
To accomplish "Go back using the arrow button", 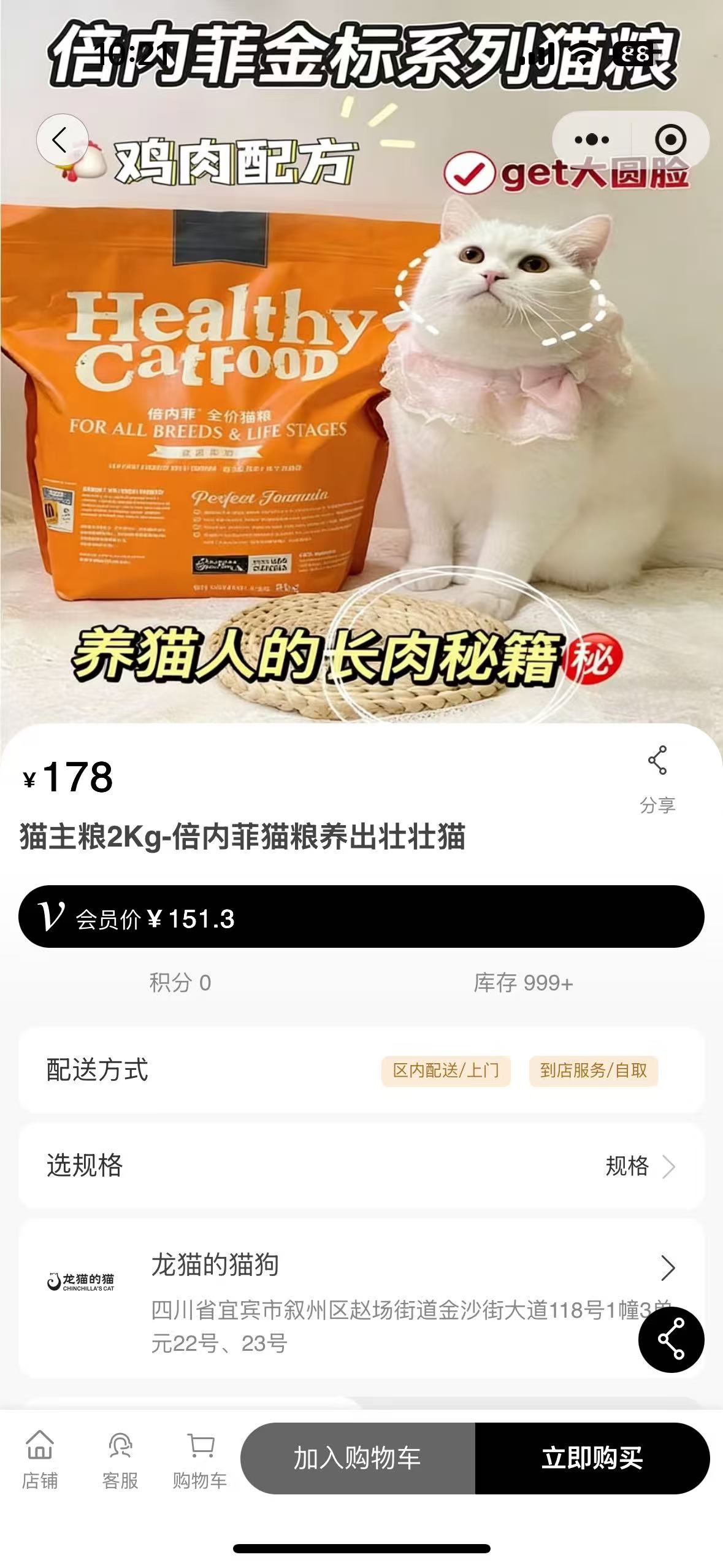I will [61, 140].
